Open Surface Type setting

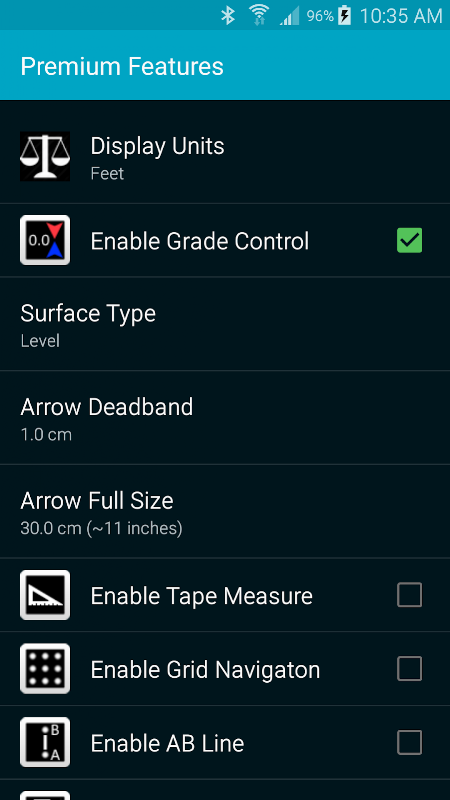[x=225, y=324]
